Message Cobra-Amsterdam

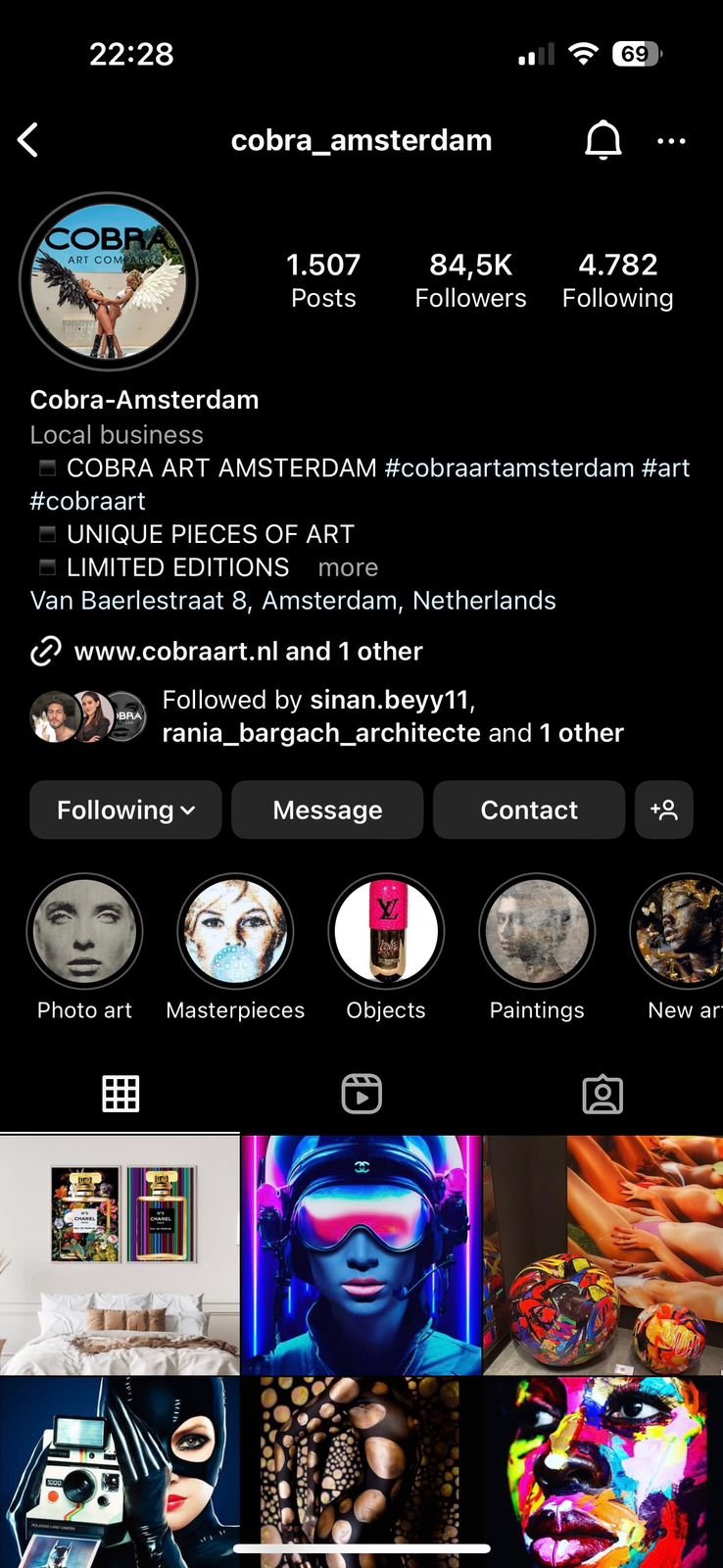[327, 809]
